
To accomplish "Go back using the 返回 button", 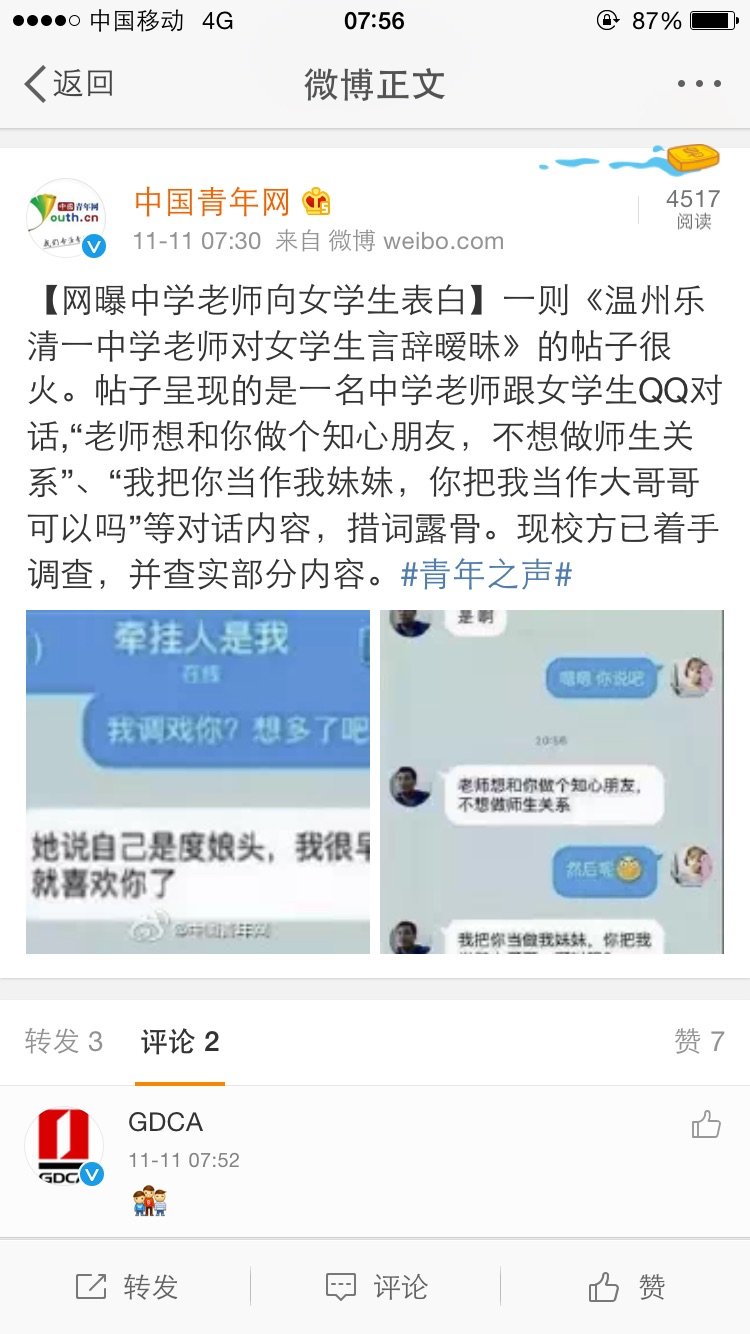I will pyautogui.click(x=68, y=84).
